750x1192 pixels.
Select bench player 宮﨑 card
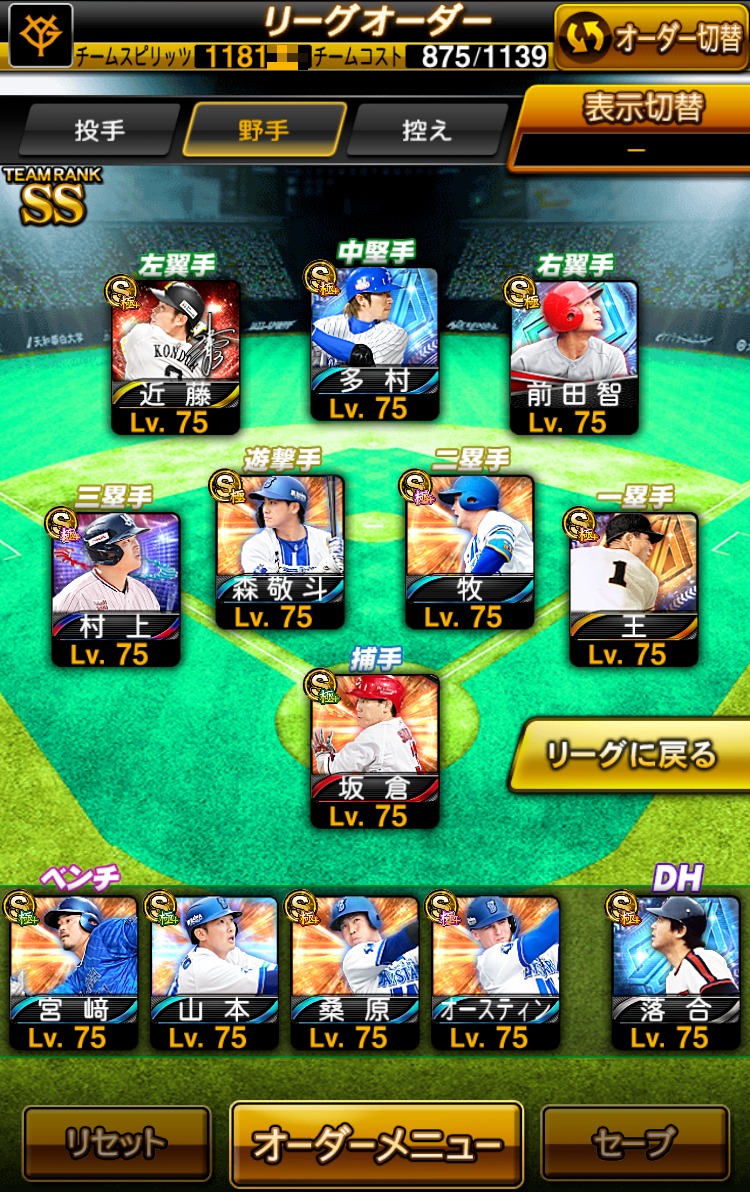coord(73,970)
